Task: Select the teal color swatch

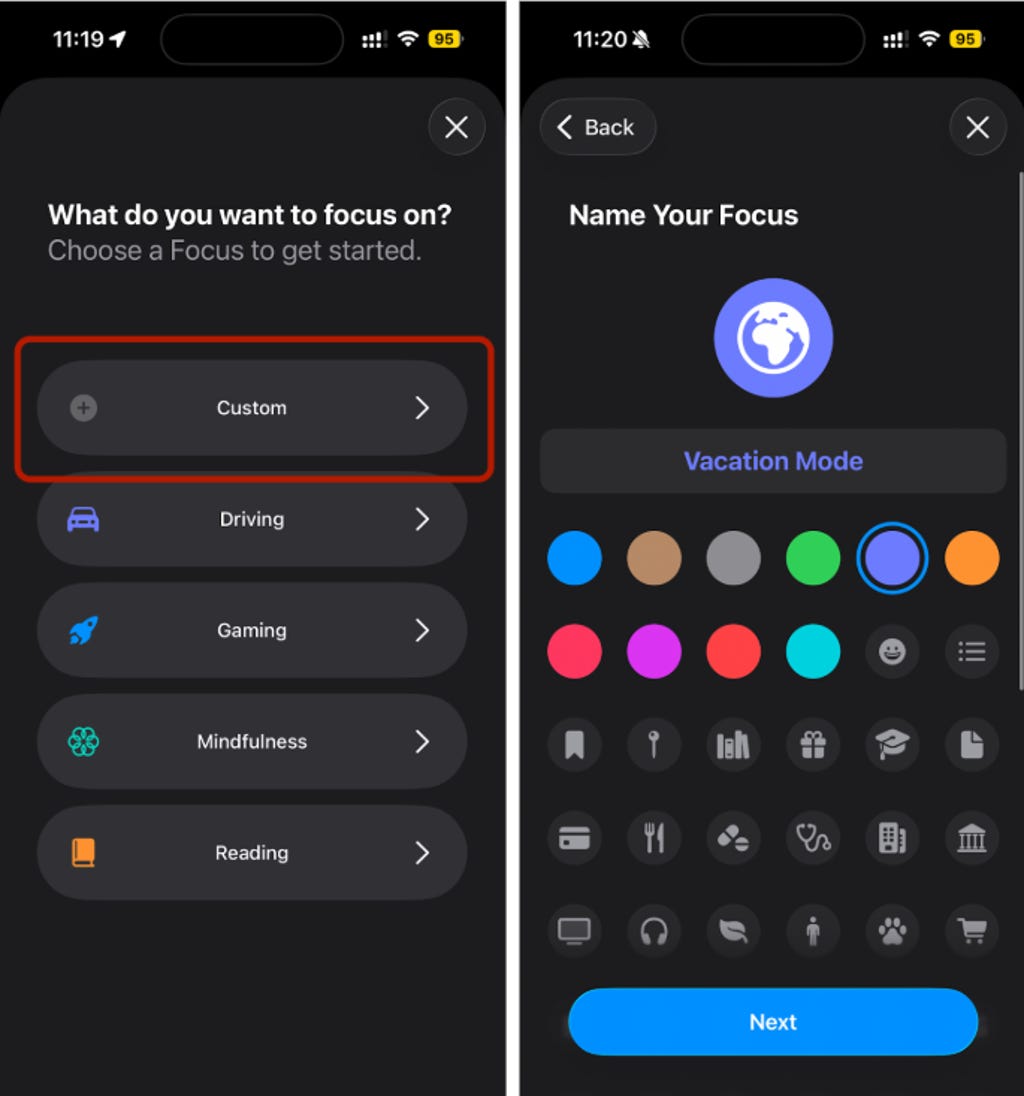Action: 812,652
